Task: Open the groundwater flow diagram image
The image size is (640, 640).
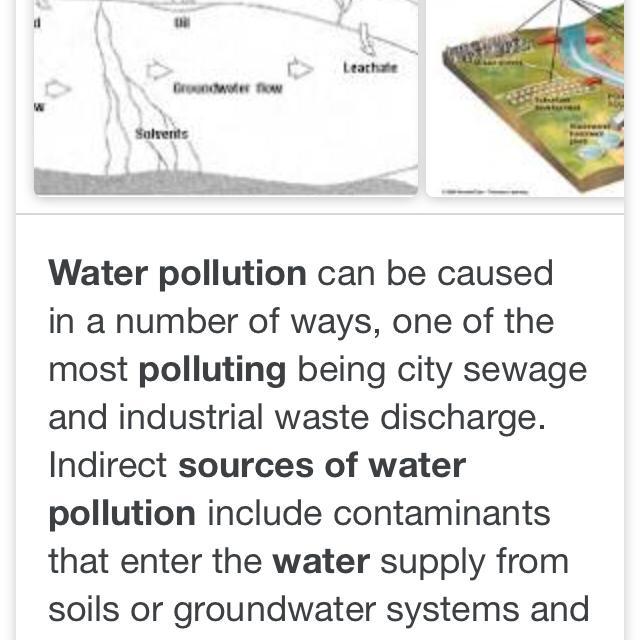Action: (225, 97)
